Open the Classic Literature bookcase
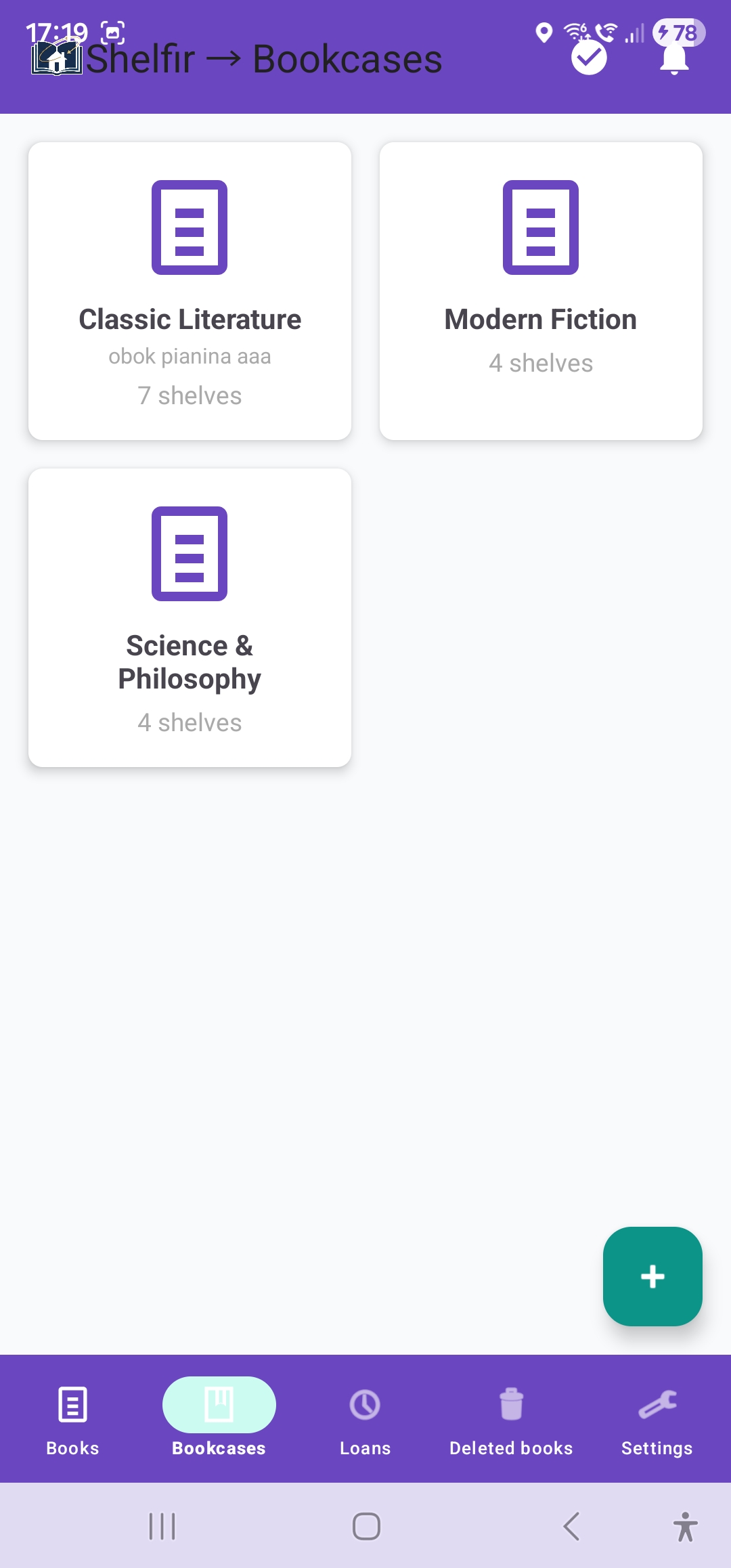The height and width of the screenshot is (1568, 731). [190, 291]
